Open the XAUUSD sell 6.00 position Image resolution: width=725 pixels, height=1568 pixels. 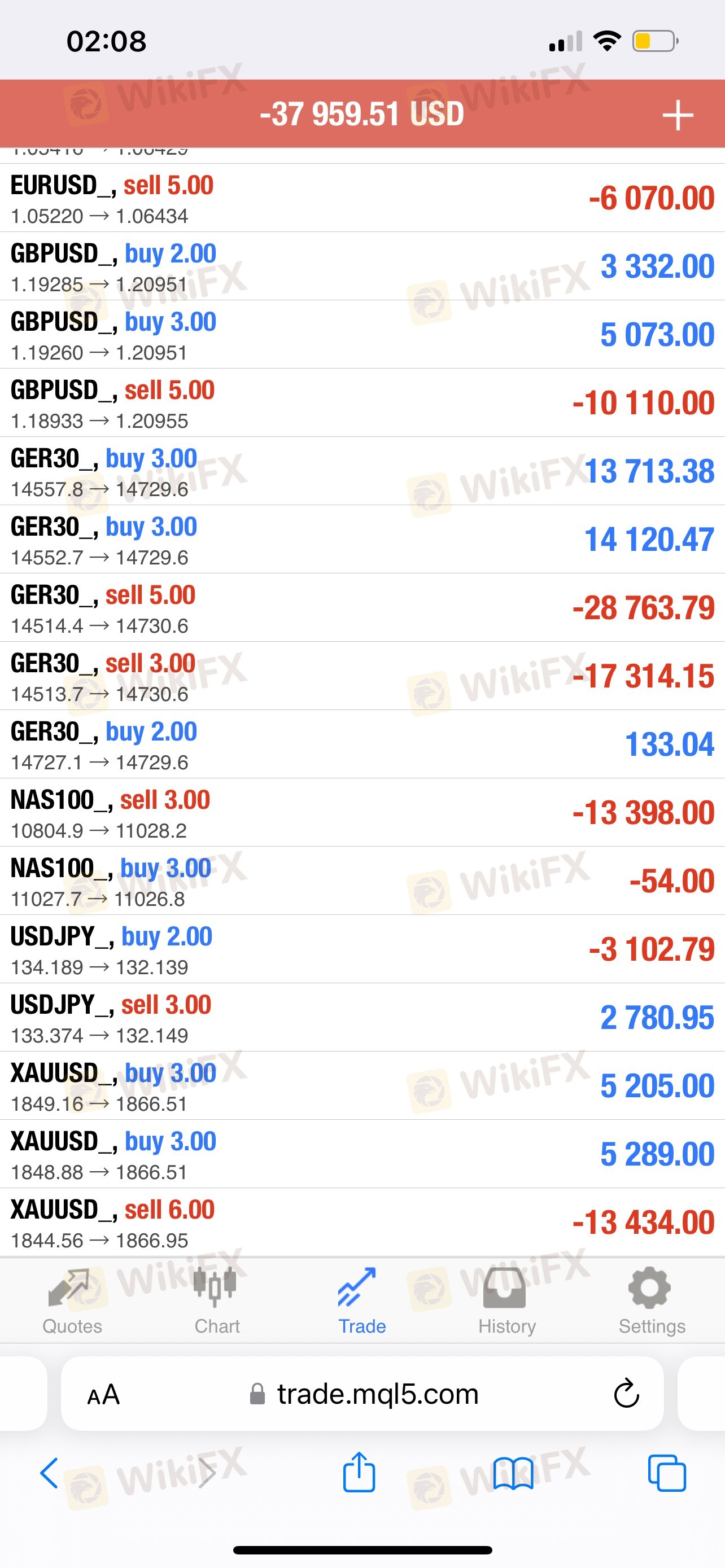pos(362,1222)
